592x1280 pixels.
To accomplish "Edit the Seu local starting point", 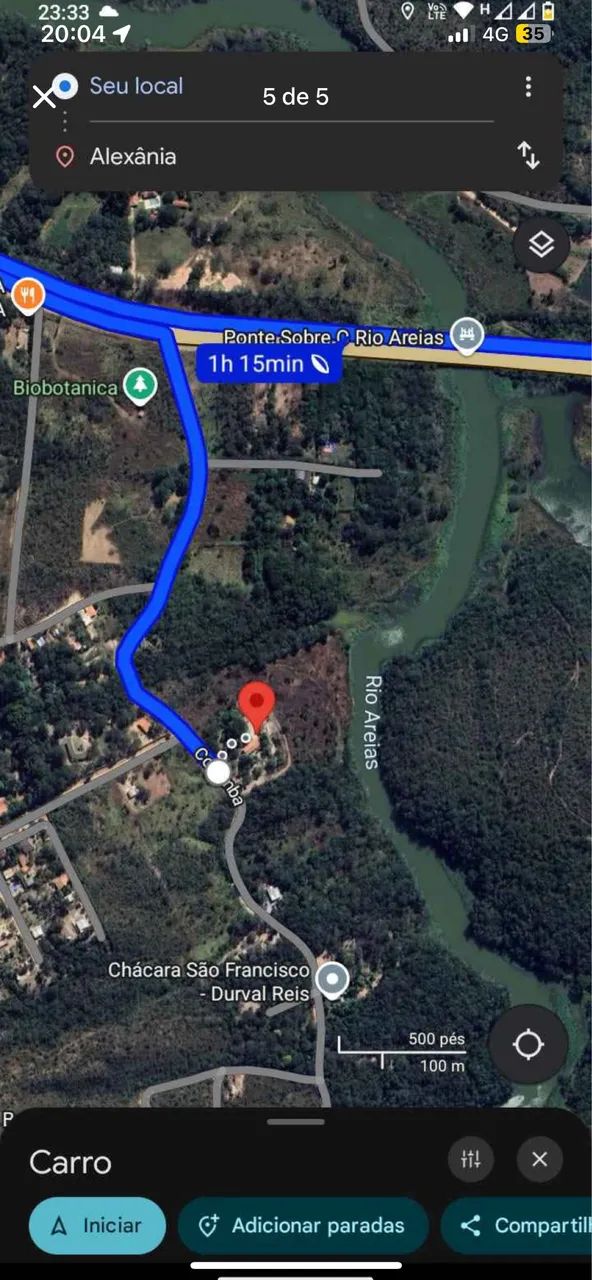I will [136, 86].
